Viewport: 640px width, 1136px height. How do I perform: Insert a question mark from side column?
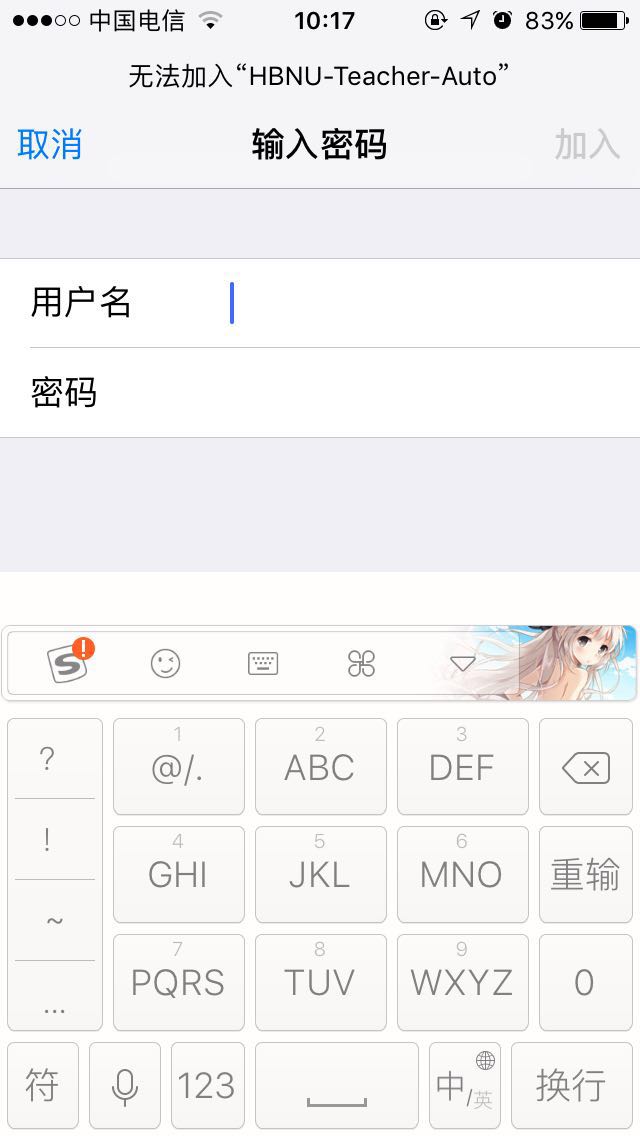47,760
